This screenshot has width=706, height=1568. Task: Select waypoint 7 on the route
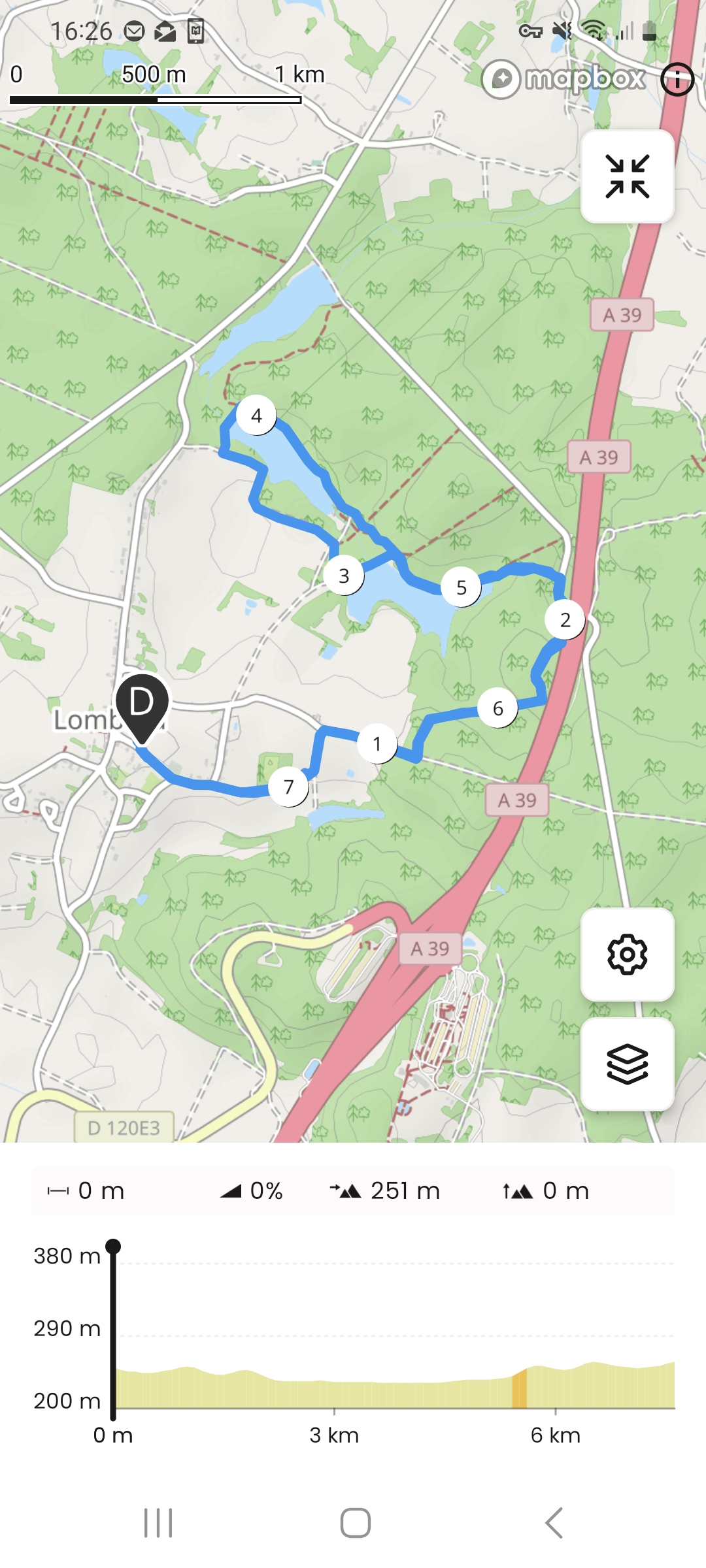click(x=289, y=787)
